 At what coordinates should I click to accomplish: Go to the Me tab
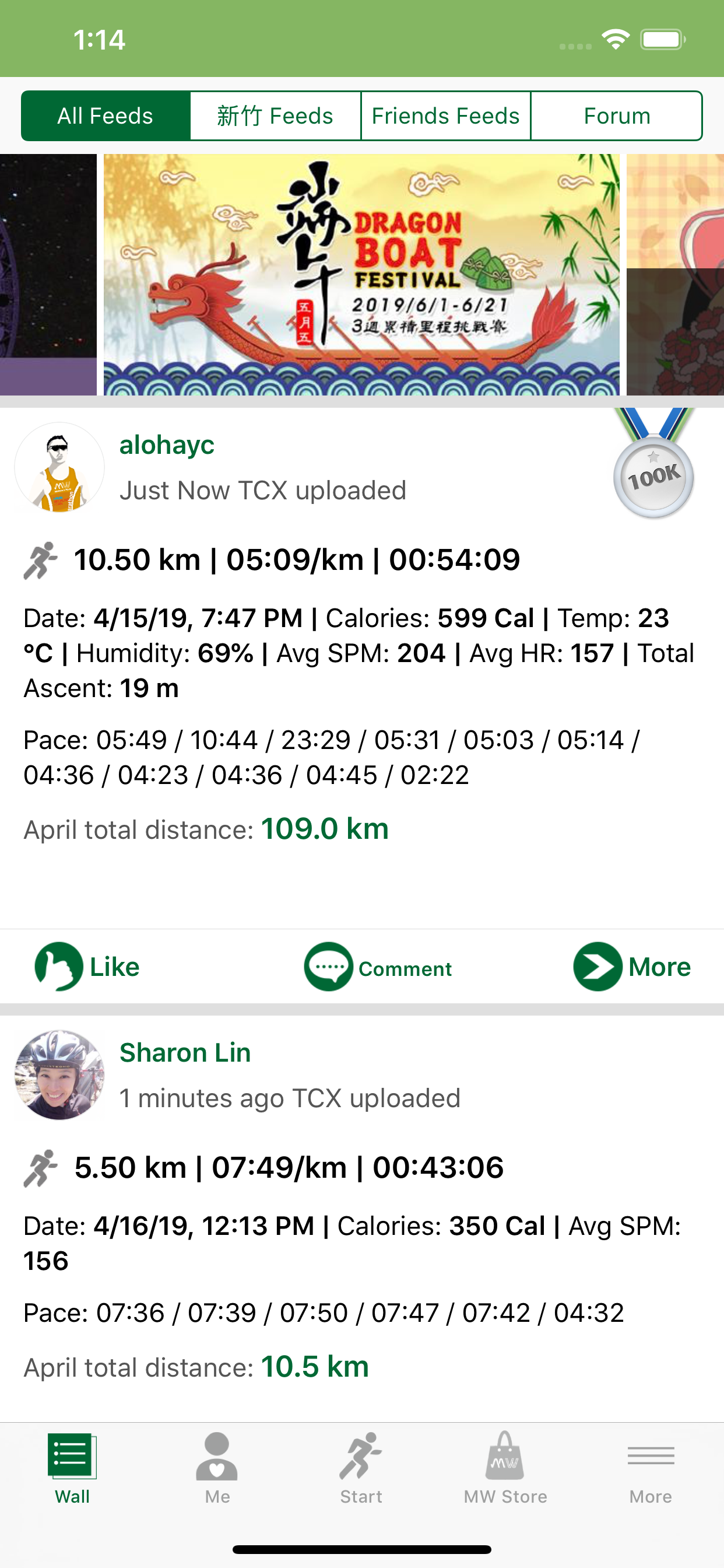[217, 1468]
